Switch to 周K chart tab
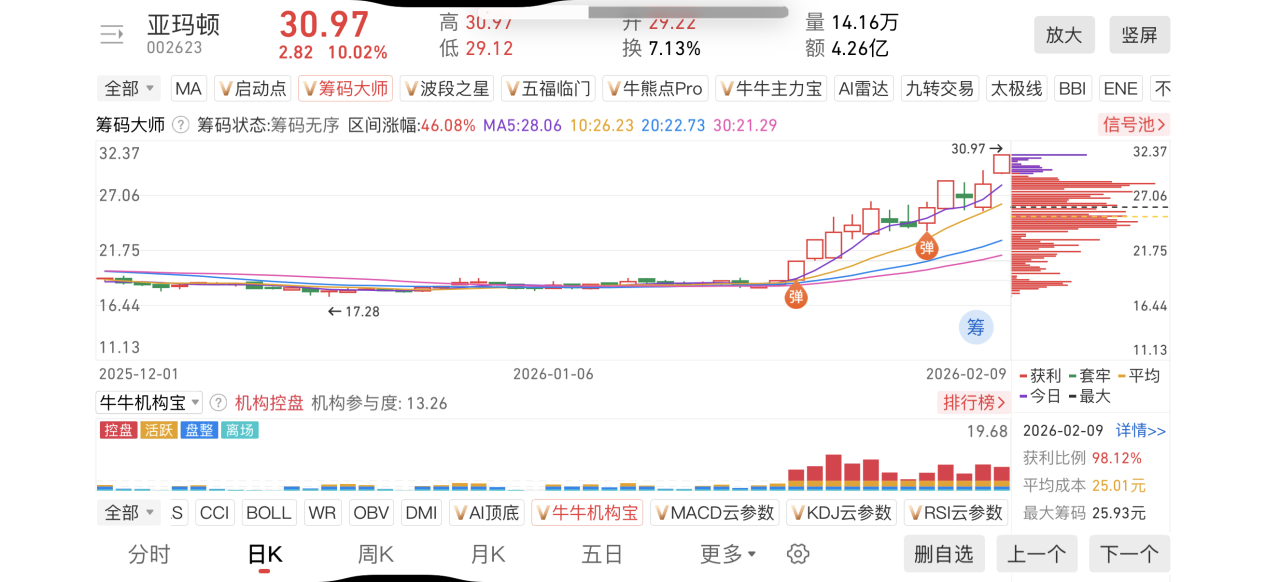Viewport: 1266px width, 582px height. pos(376,554)
